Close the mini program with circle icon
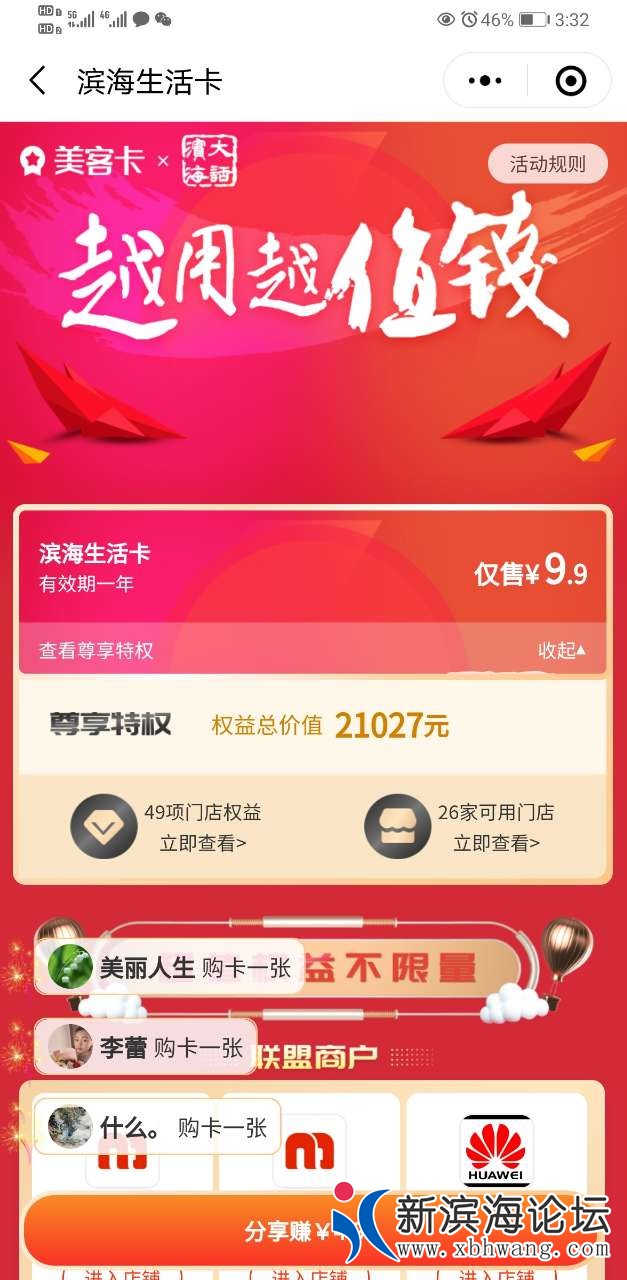627x1280 pixels. click(570, 81)
